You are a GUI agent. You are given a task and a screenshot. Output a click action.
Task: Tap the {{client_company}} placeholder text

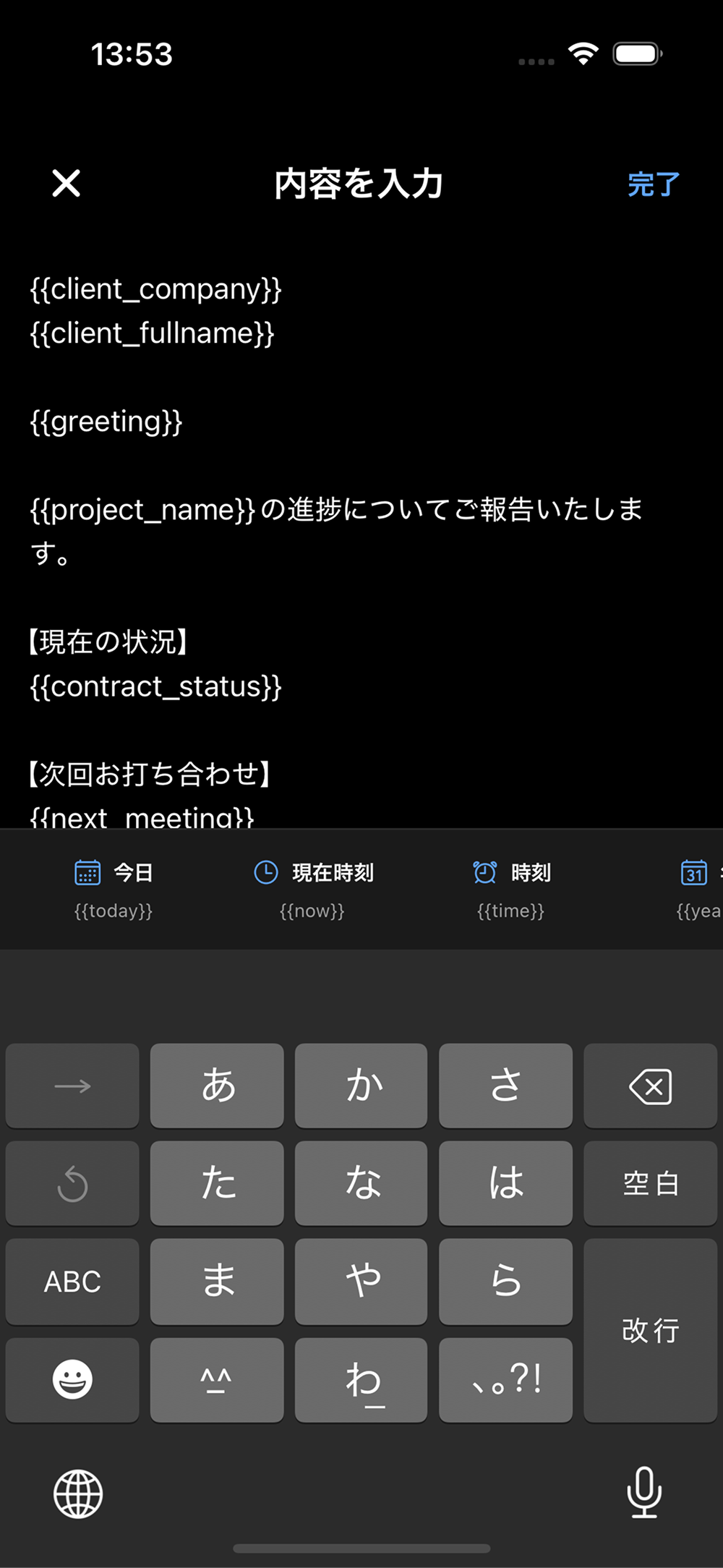[x=155, y=289]
